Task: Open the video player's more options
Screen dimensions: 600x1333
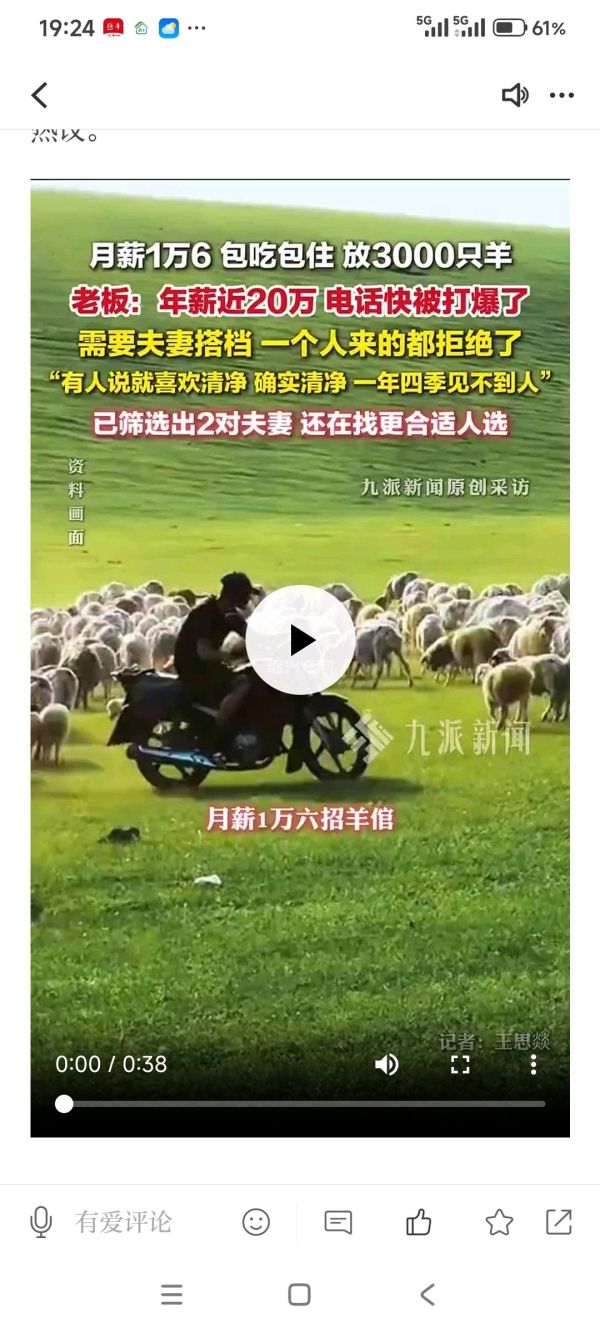Action: [x=533, y=1065]
